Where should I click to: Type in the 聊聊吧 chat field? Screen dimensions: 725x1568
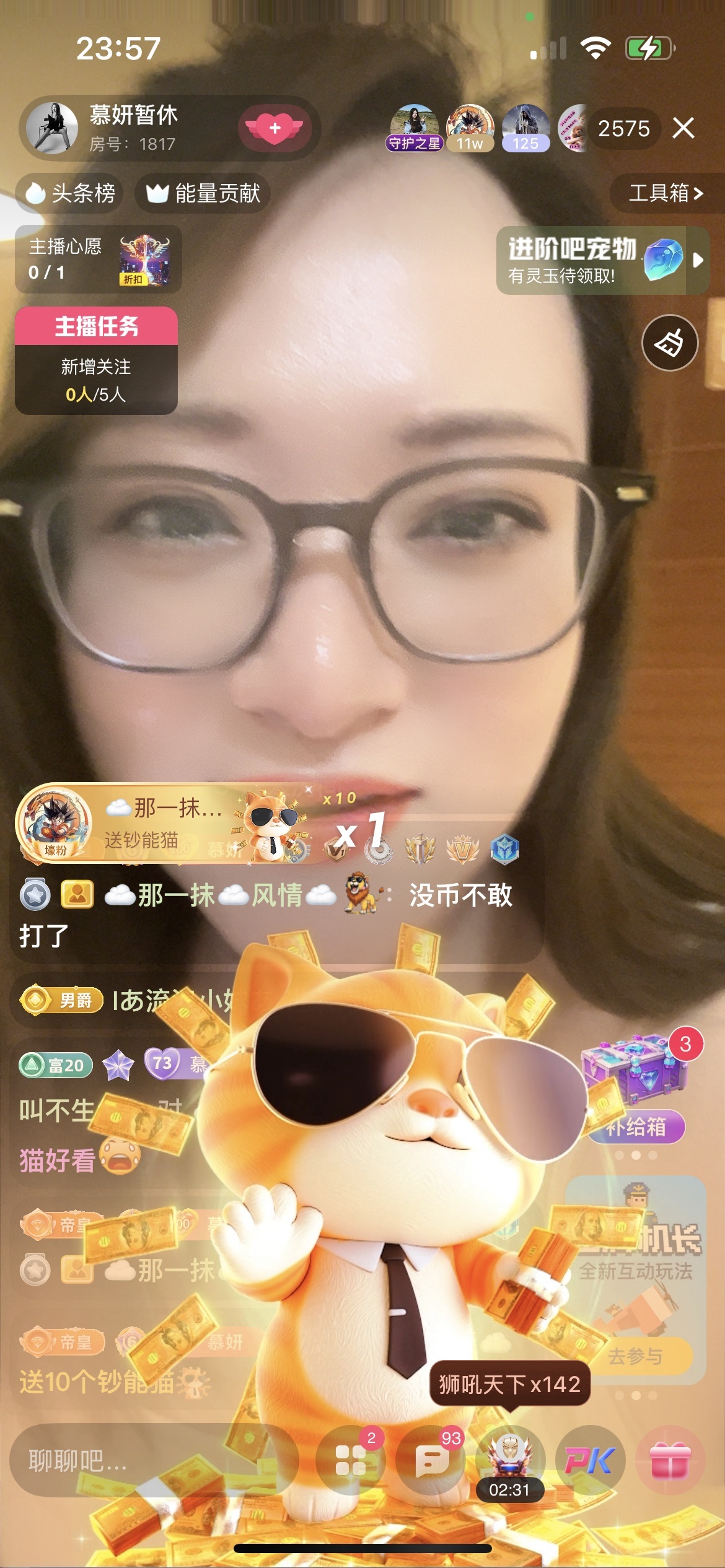coord(149,1461)
